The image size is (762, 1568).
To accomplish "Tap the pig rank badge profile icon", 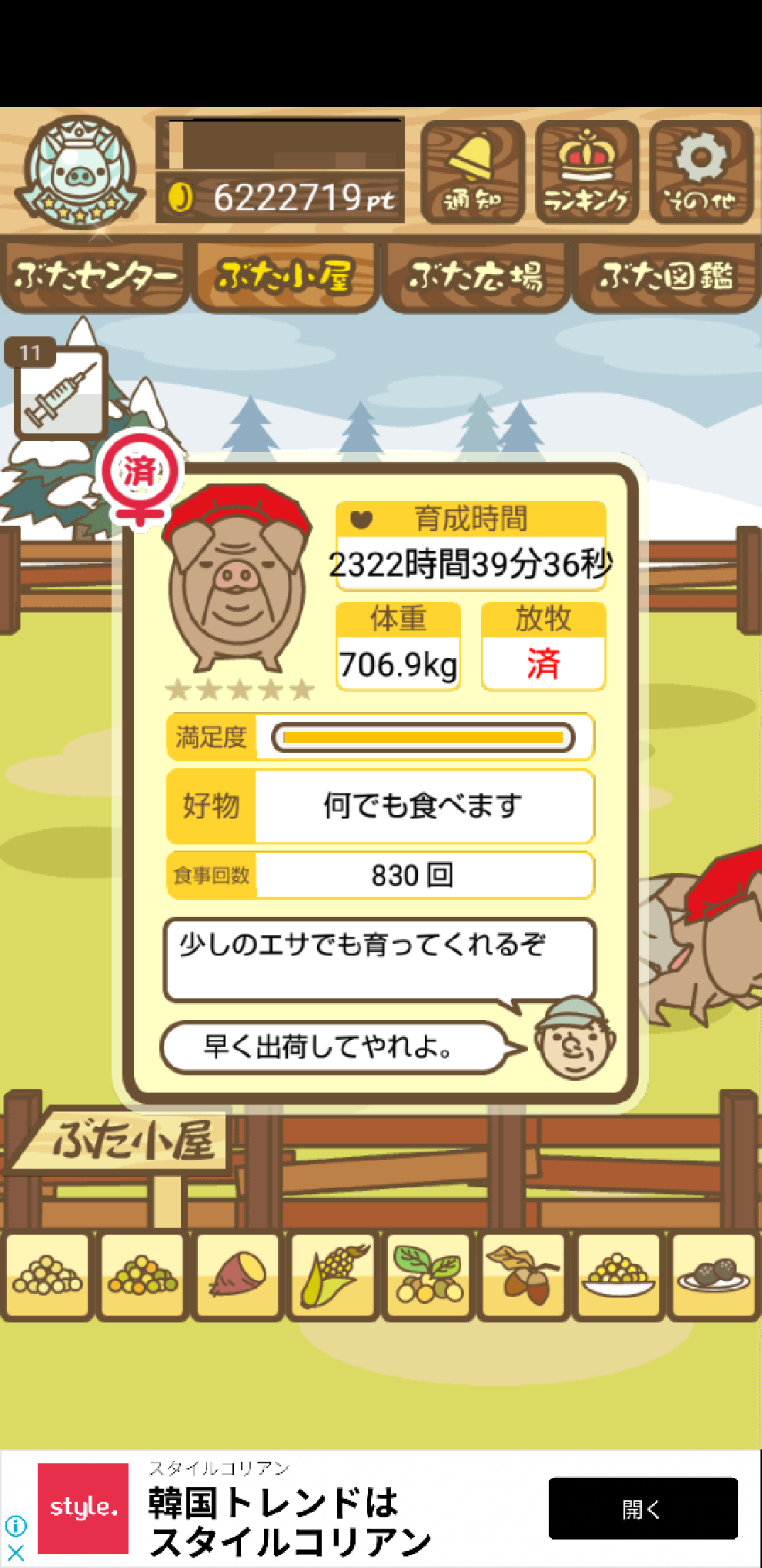I will click(x=80, y=173).
